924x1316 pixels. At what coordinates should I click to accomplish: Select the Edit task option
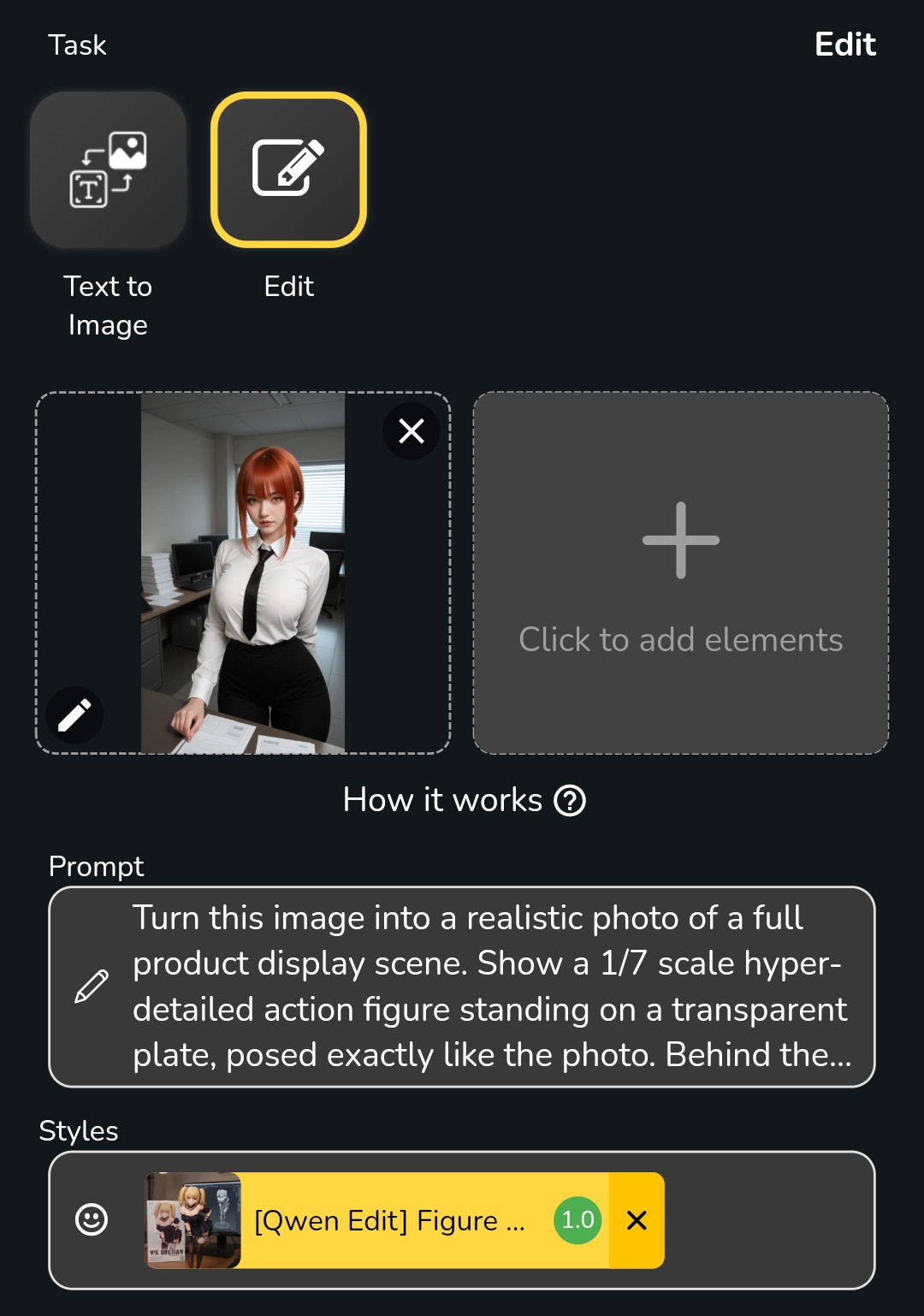[x=288, y=170]
